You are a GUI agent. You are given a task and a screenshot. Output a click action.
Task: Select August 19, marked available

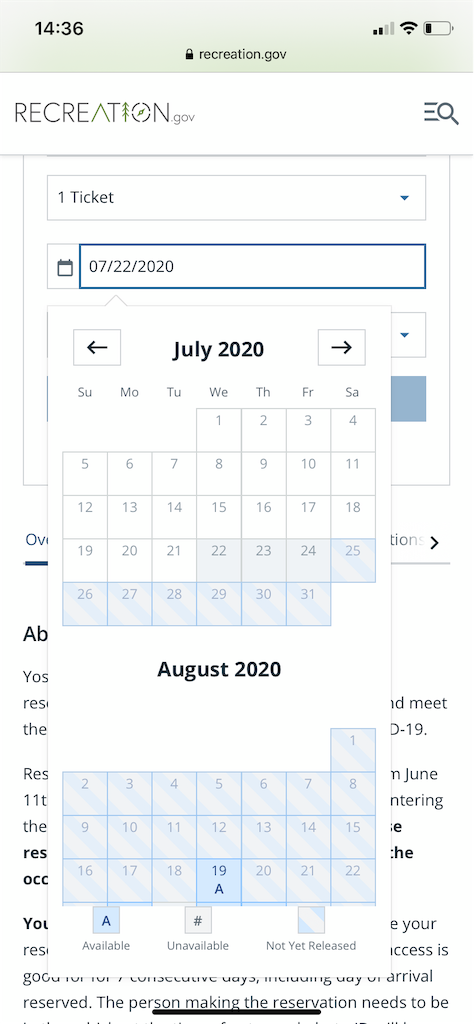coord(219,880)
